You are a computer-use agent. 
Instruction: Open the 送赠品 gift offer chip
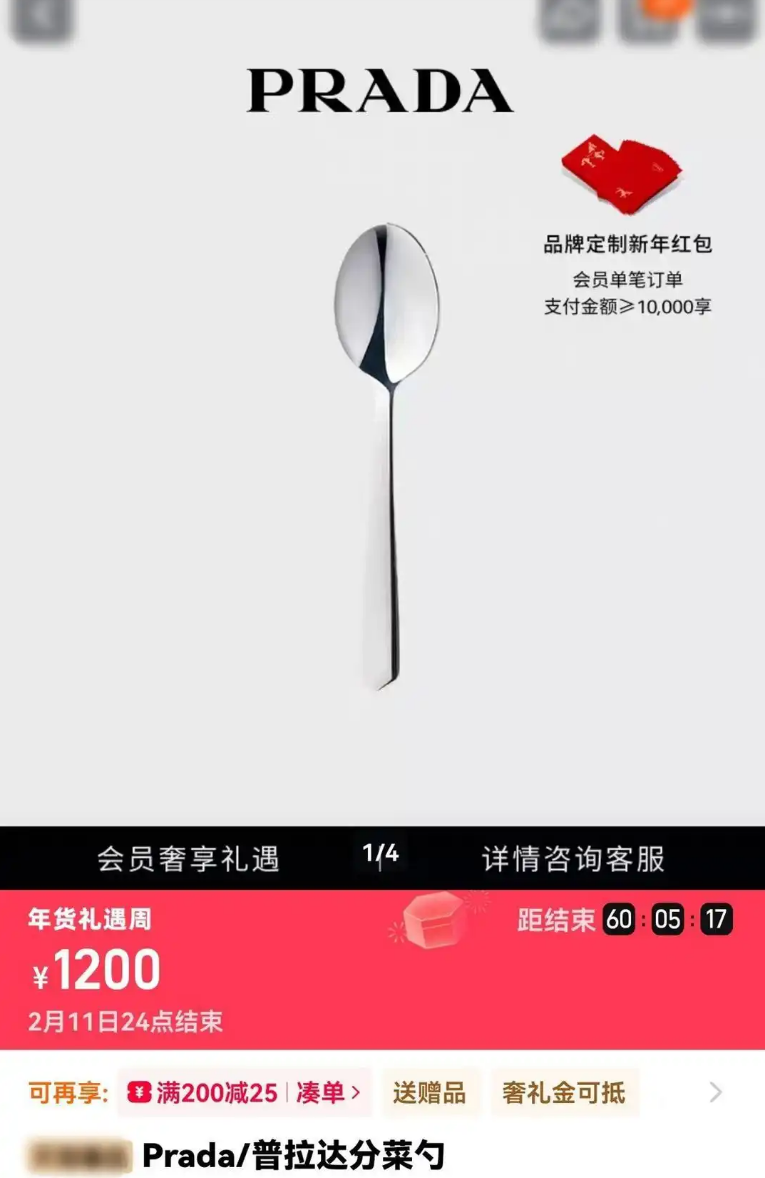coord(429,1093)
